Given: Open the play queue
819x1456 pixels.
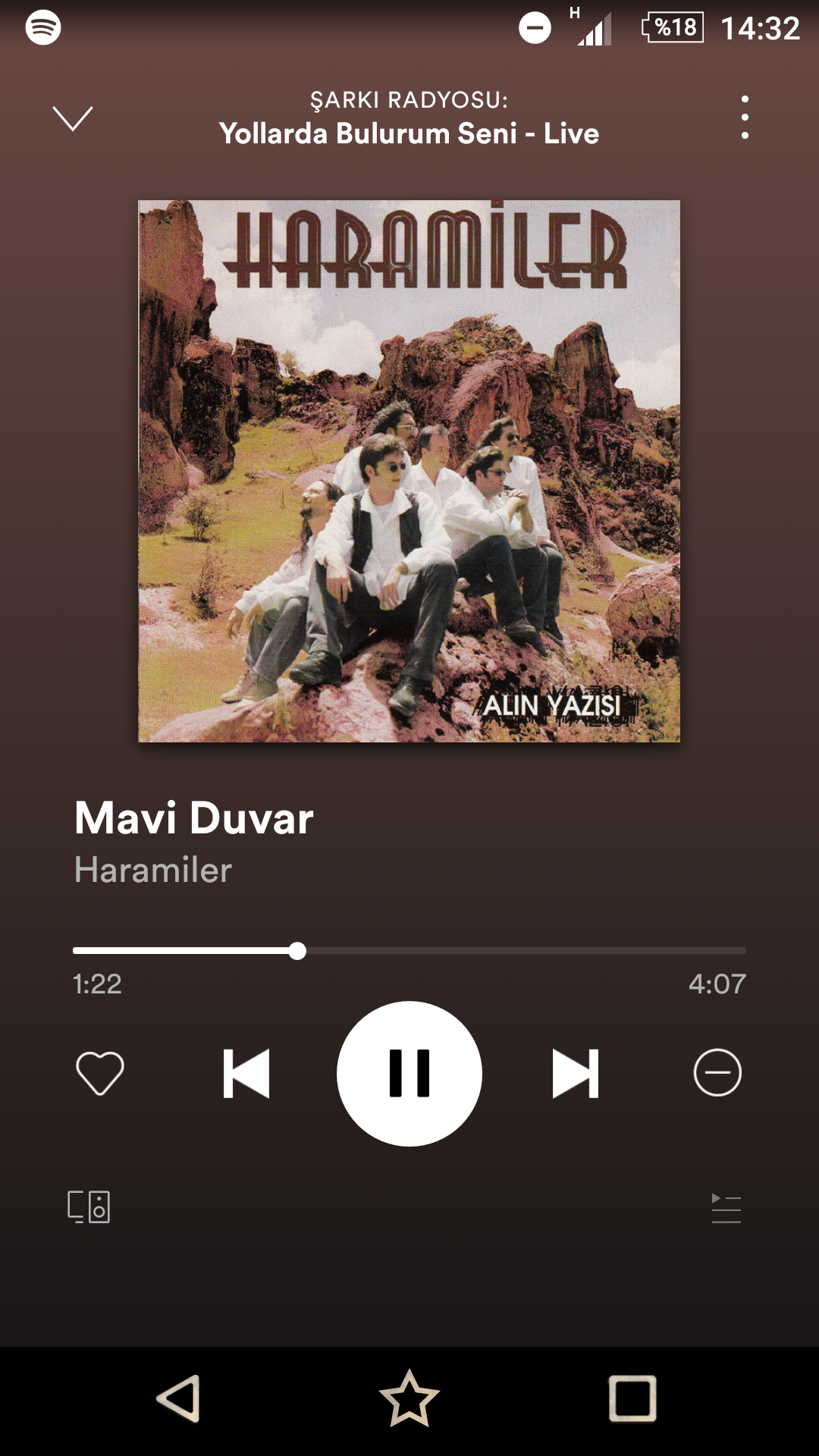Looking at the screenshot, I should click(x=726, y=1208).
